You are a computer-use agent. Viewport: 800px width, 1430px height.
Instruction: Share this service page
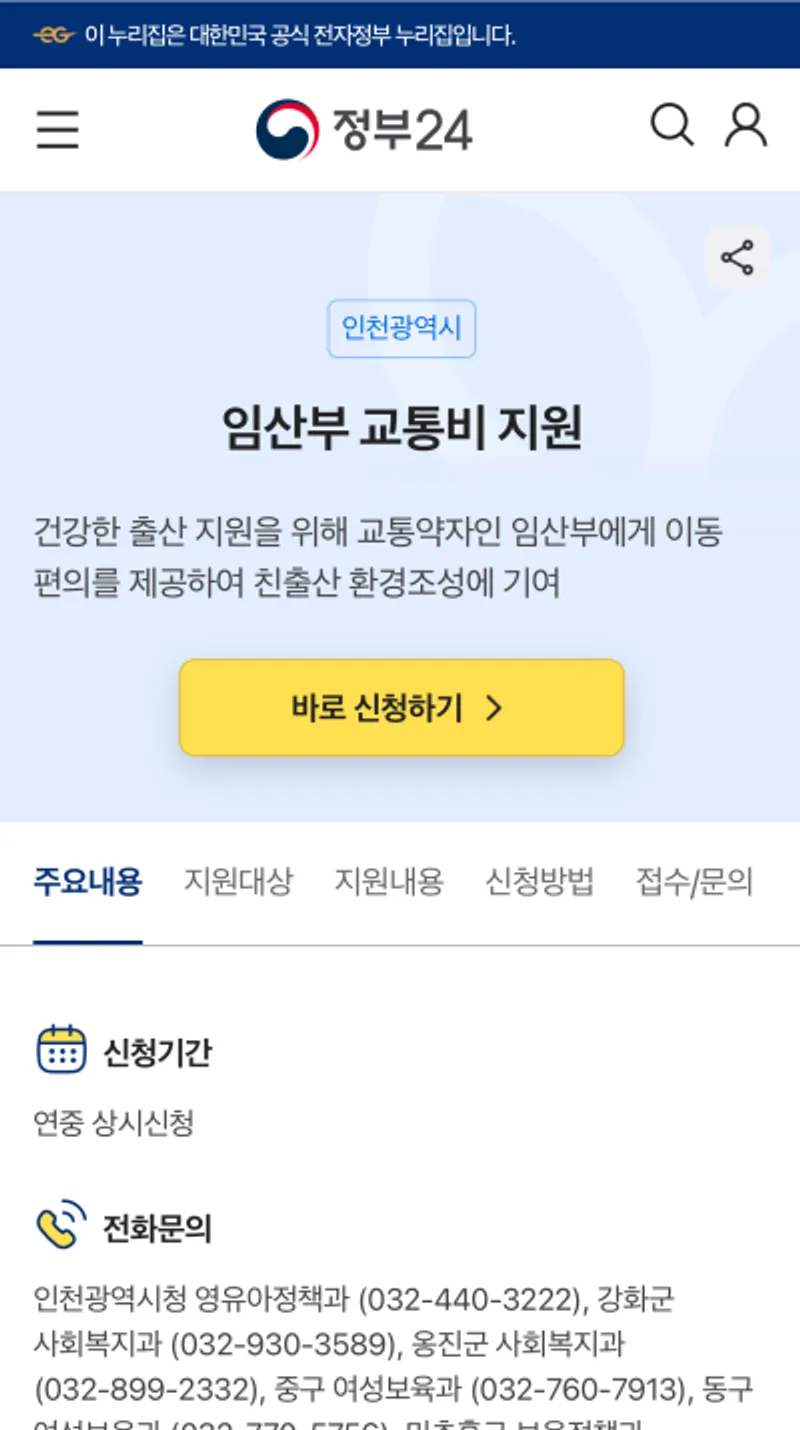click(x=737, y=258)
